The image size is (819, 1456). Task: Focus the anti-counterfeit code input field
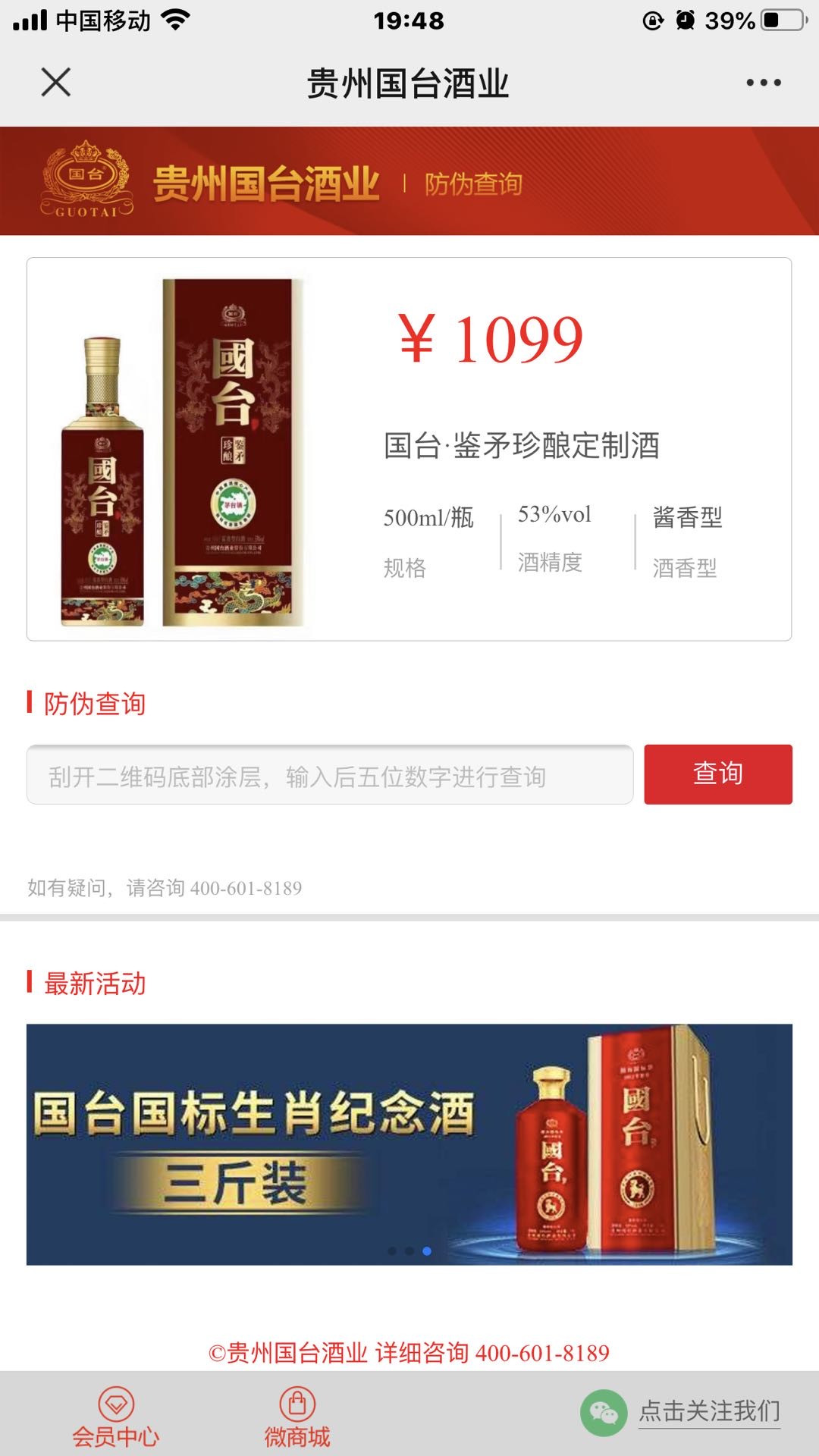[x=330, y=775]
